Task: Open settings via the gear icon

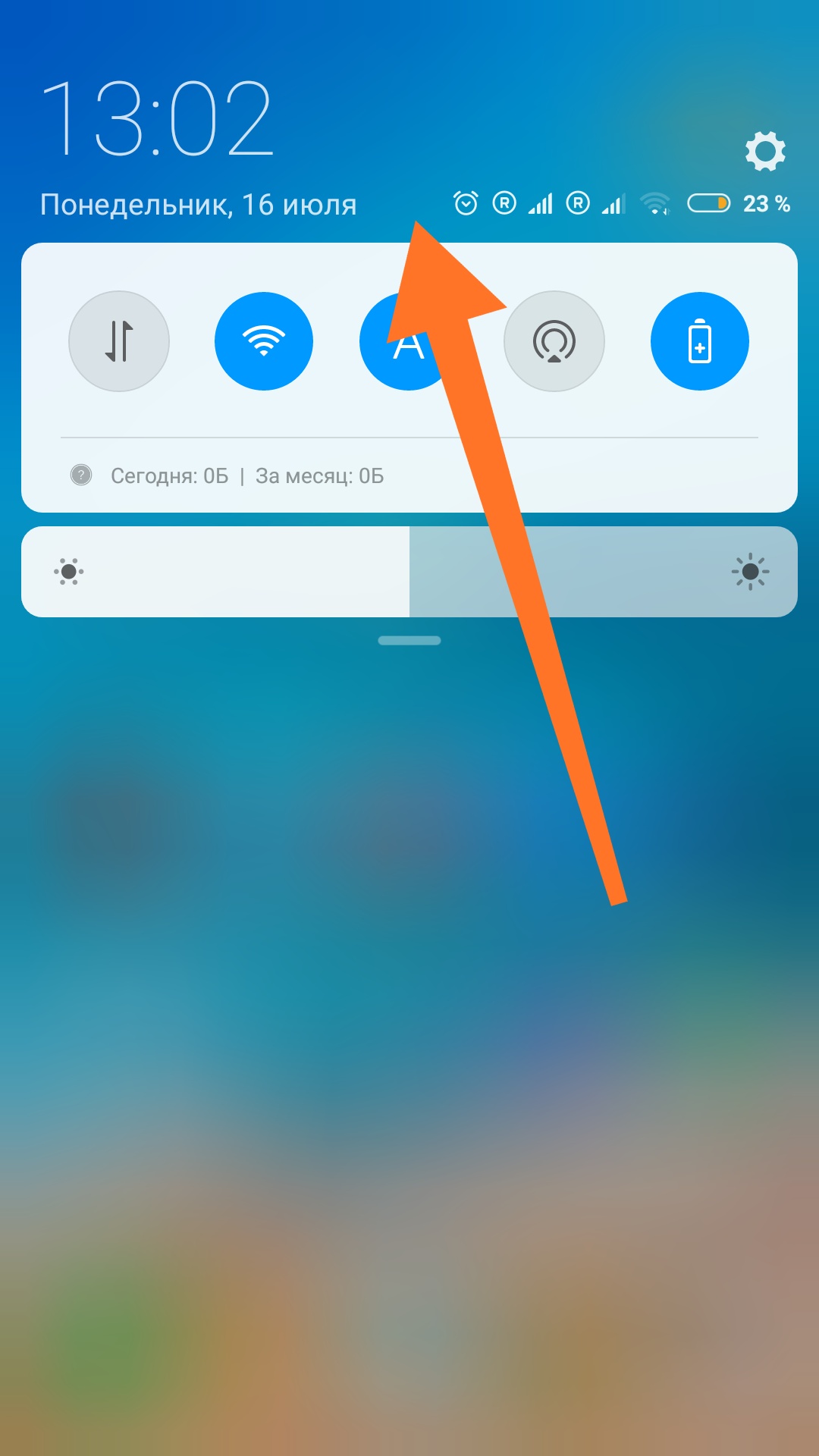Action: [x=765, y=151]
